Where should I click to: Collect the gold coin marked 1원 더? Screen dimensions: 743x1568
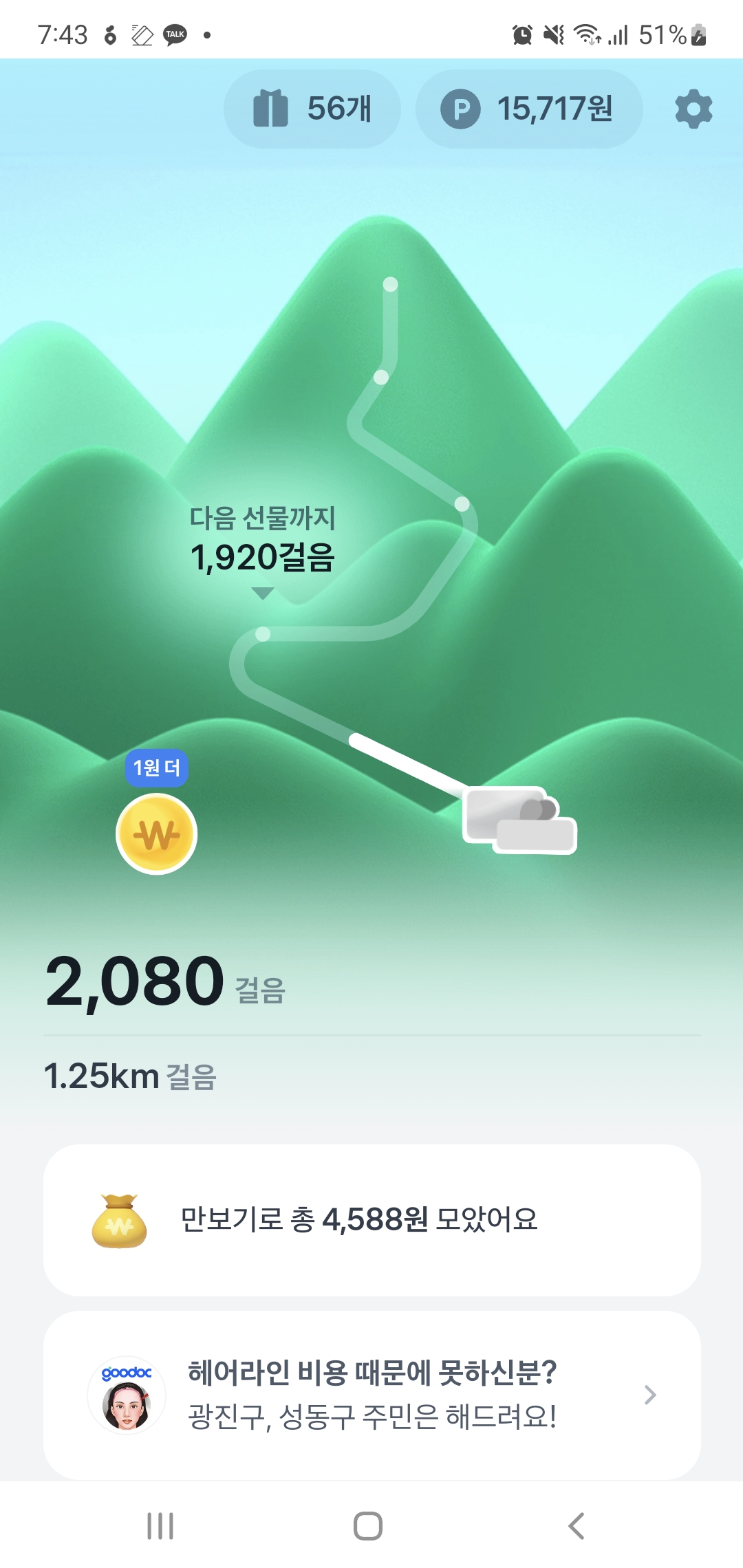(x=157, y=834)
